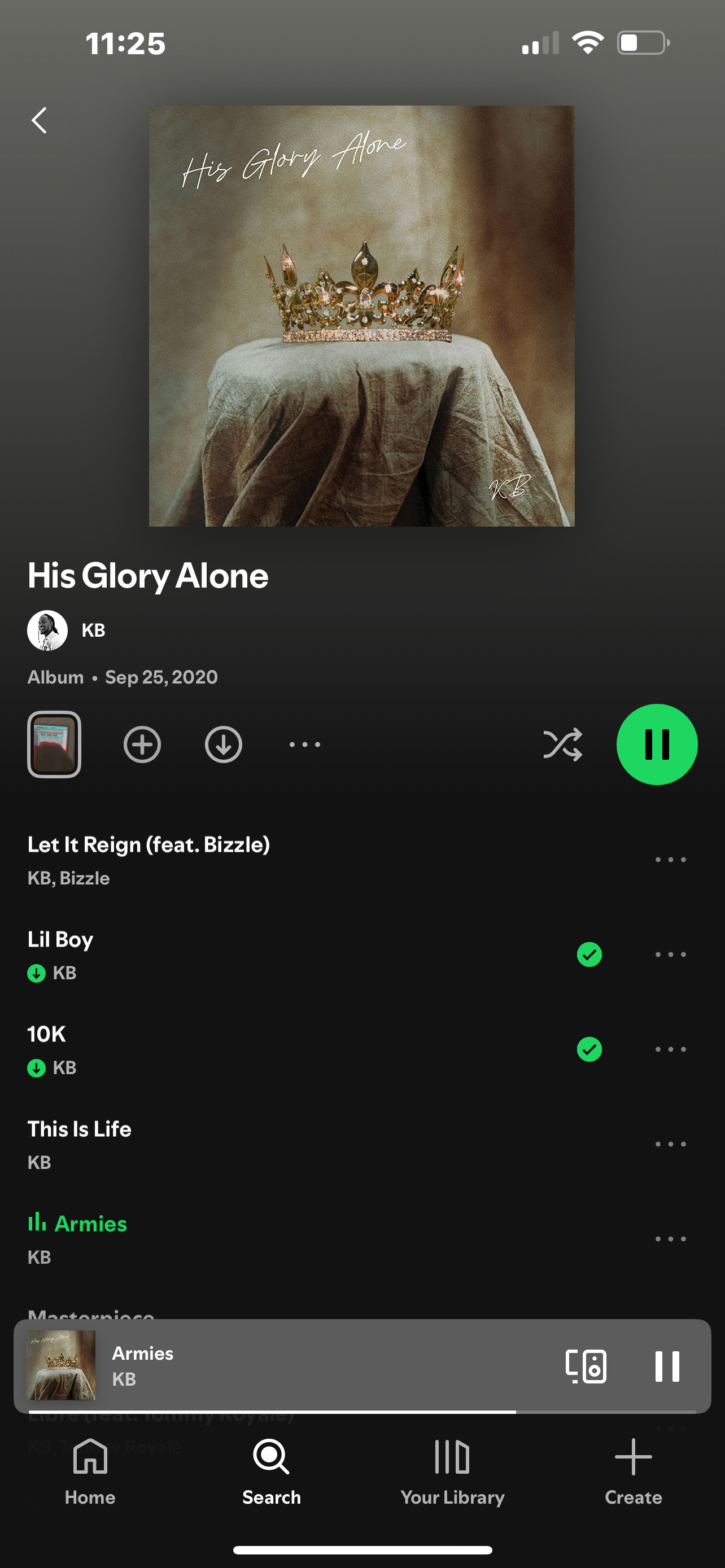Pause playback with the large green button
This screenshot has width=725, height=1568.
[657, 744]
